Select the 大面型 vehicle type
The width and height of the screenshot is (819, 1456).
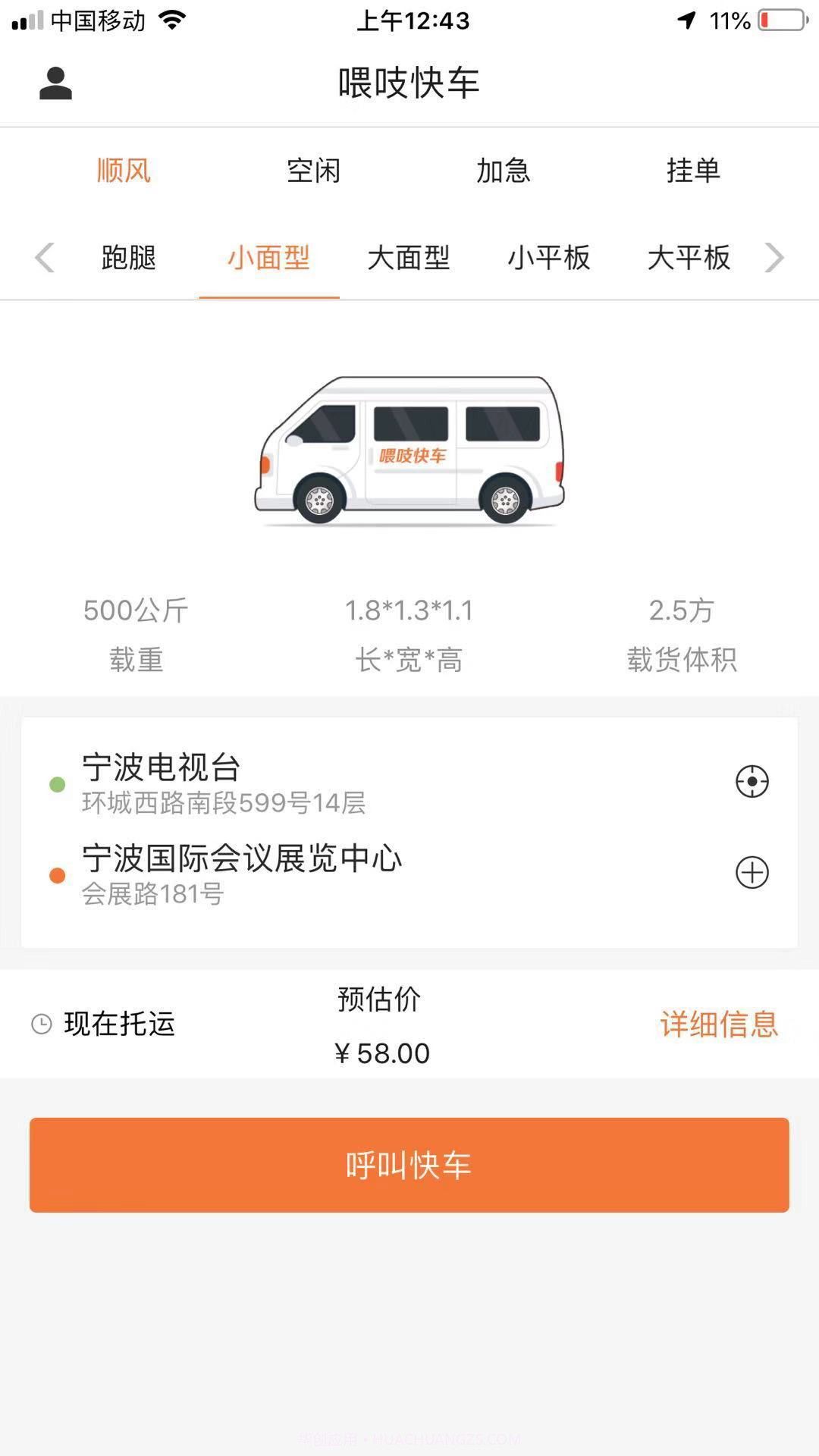[408, 259]
